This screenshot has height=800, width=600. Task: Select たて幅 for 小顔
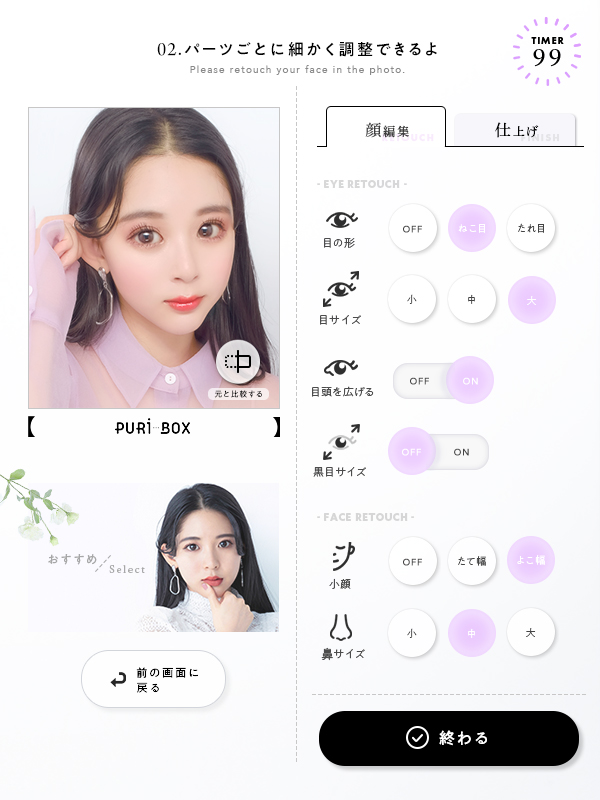472,561
